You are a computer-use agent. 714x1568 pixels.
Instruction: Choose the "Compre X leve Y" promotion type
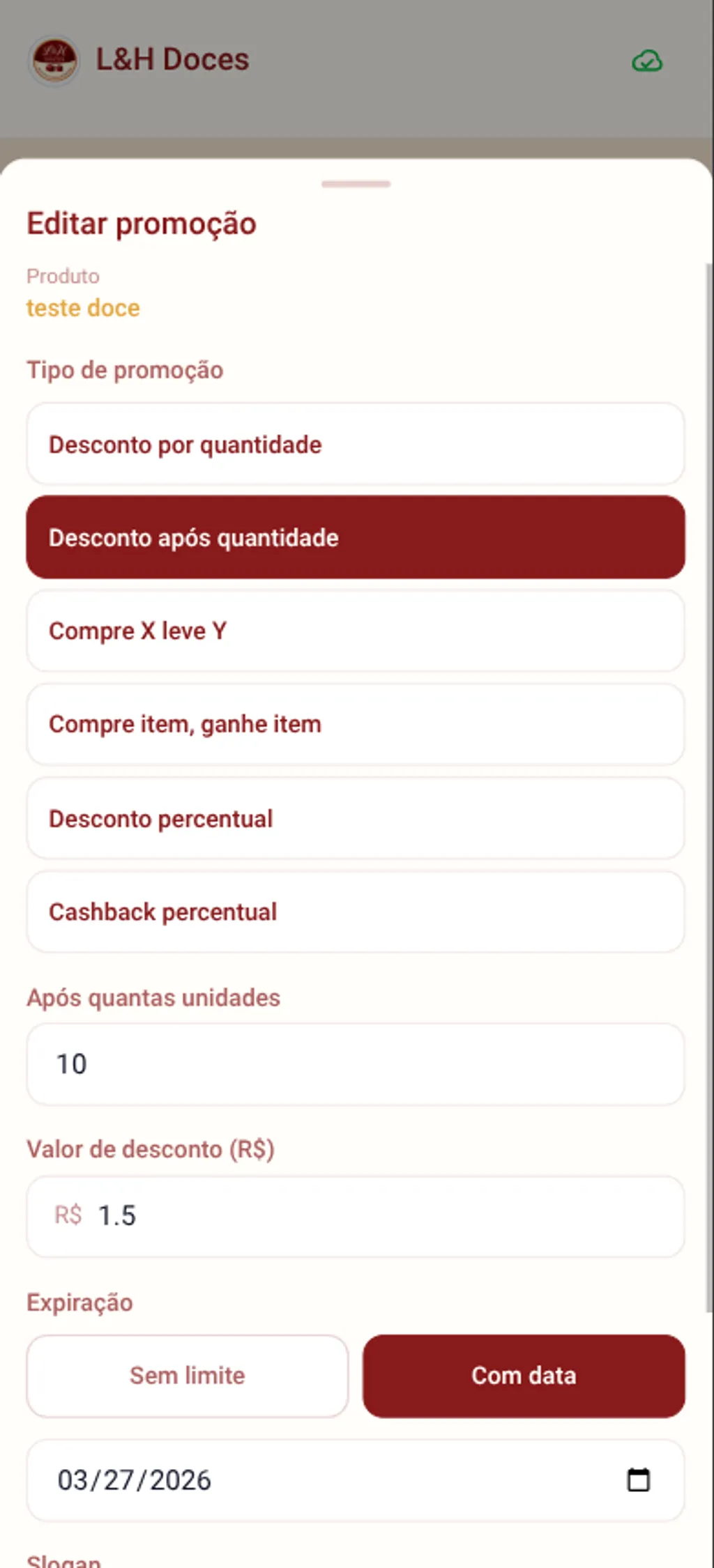point(356,631)
